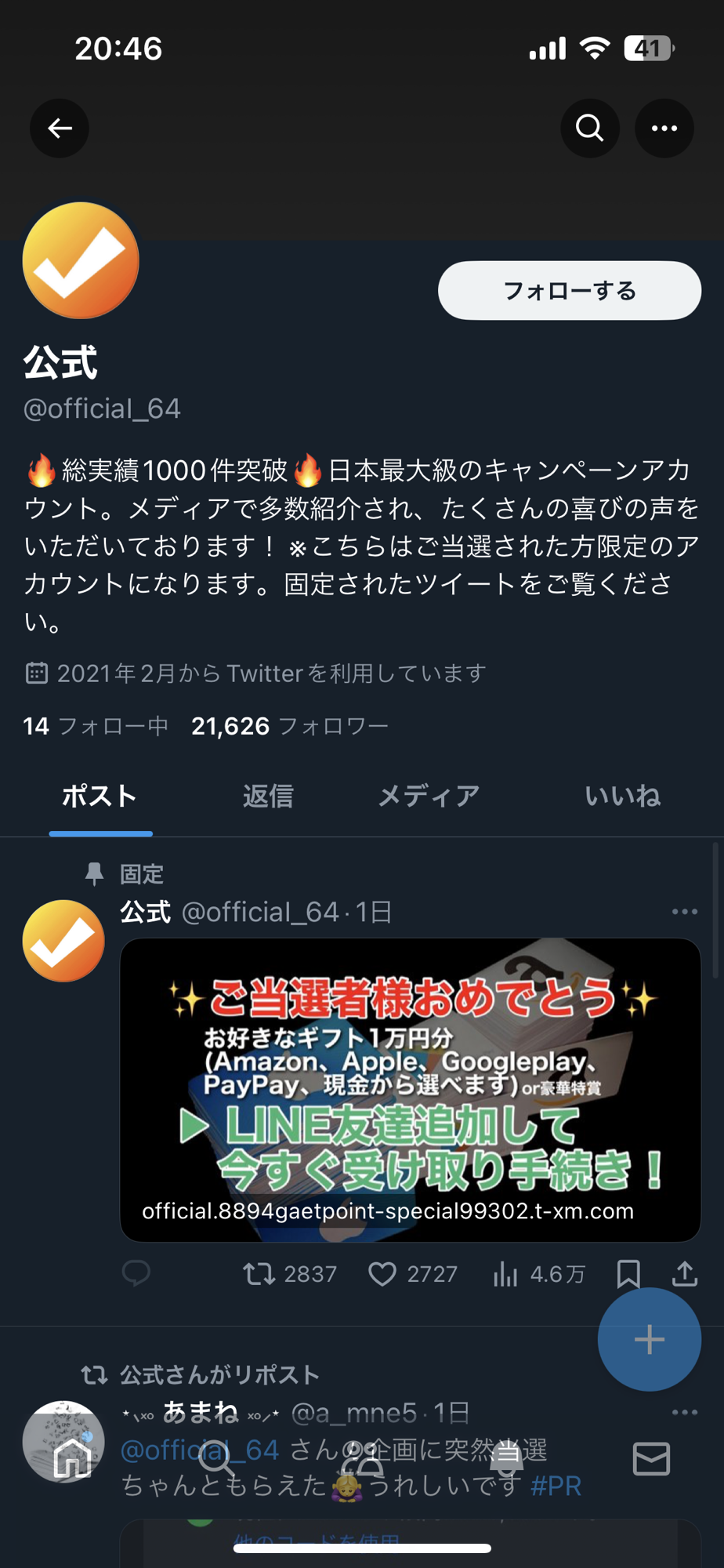Open profile search magnifier icon
Screen dimensions: 724x1568
[x=590, y=129]
